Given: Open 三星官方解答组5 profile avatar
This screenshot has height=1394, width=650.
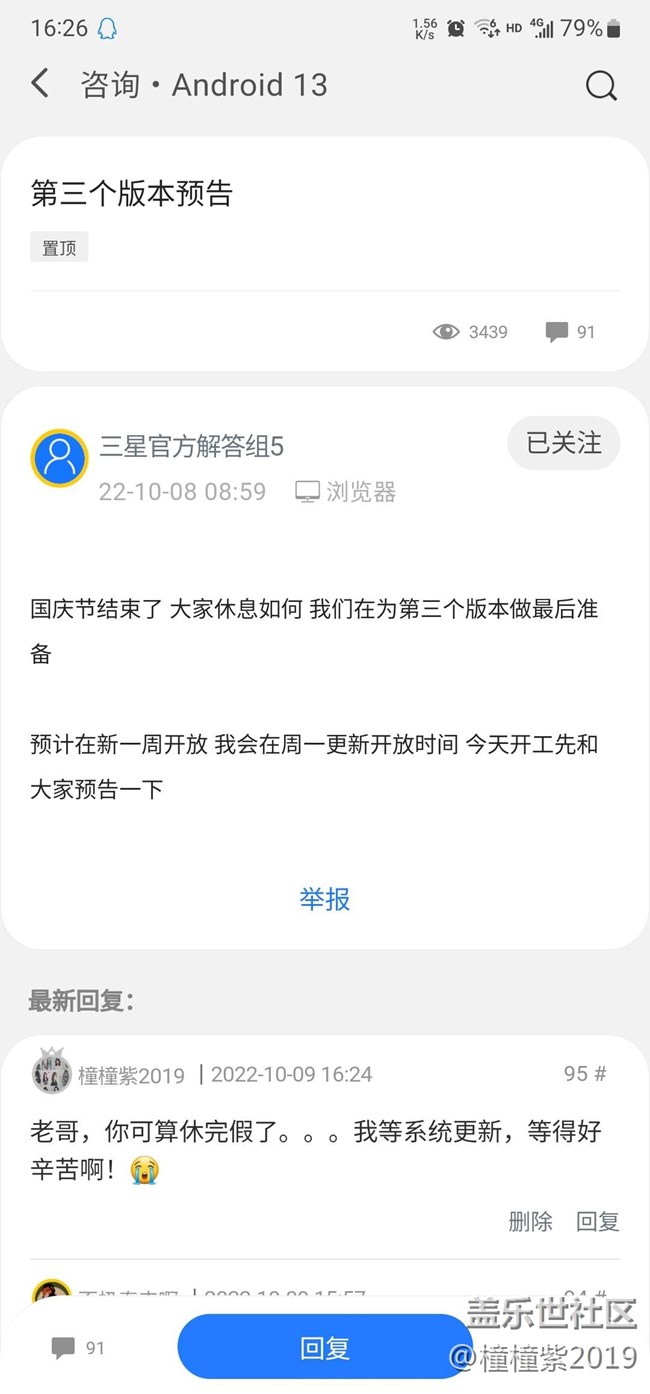Looking at the screenshot, I should pyautogui.click(x=59, y=458).
